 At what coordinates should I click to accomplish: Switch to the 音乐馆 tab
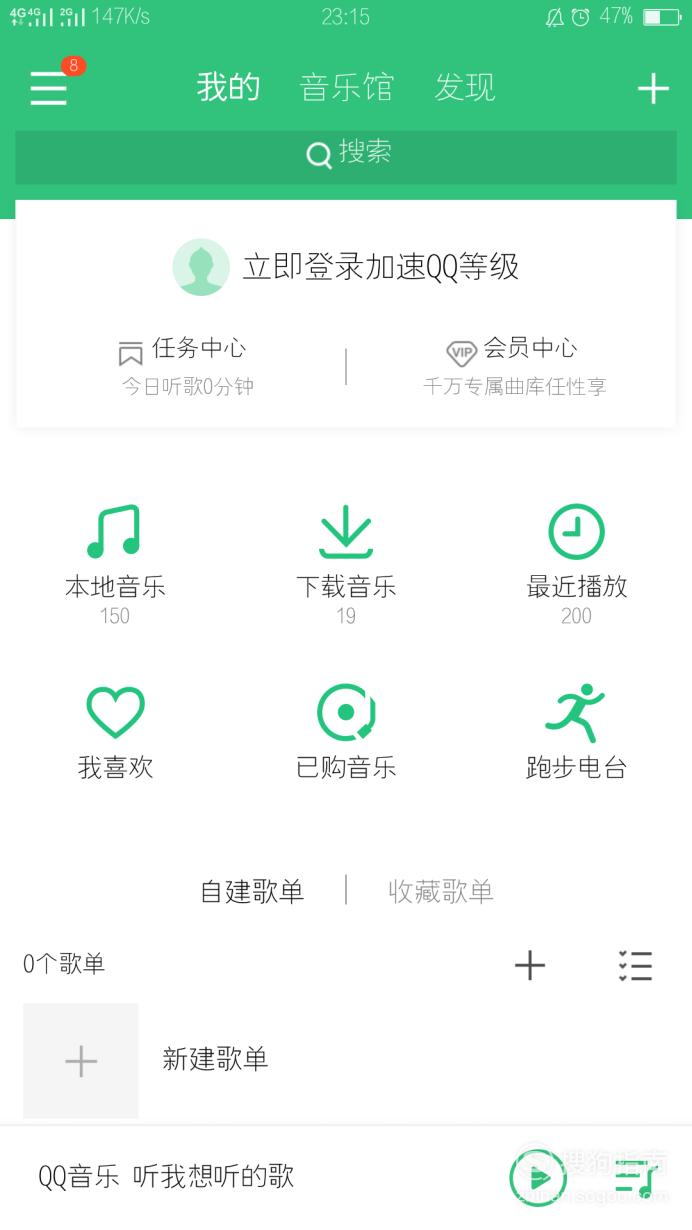[346, 88]
